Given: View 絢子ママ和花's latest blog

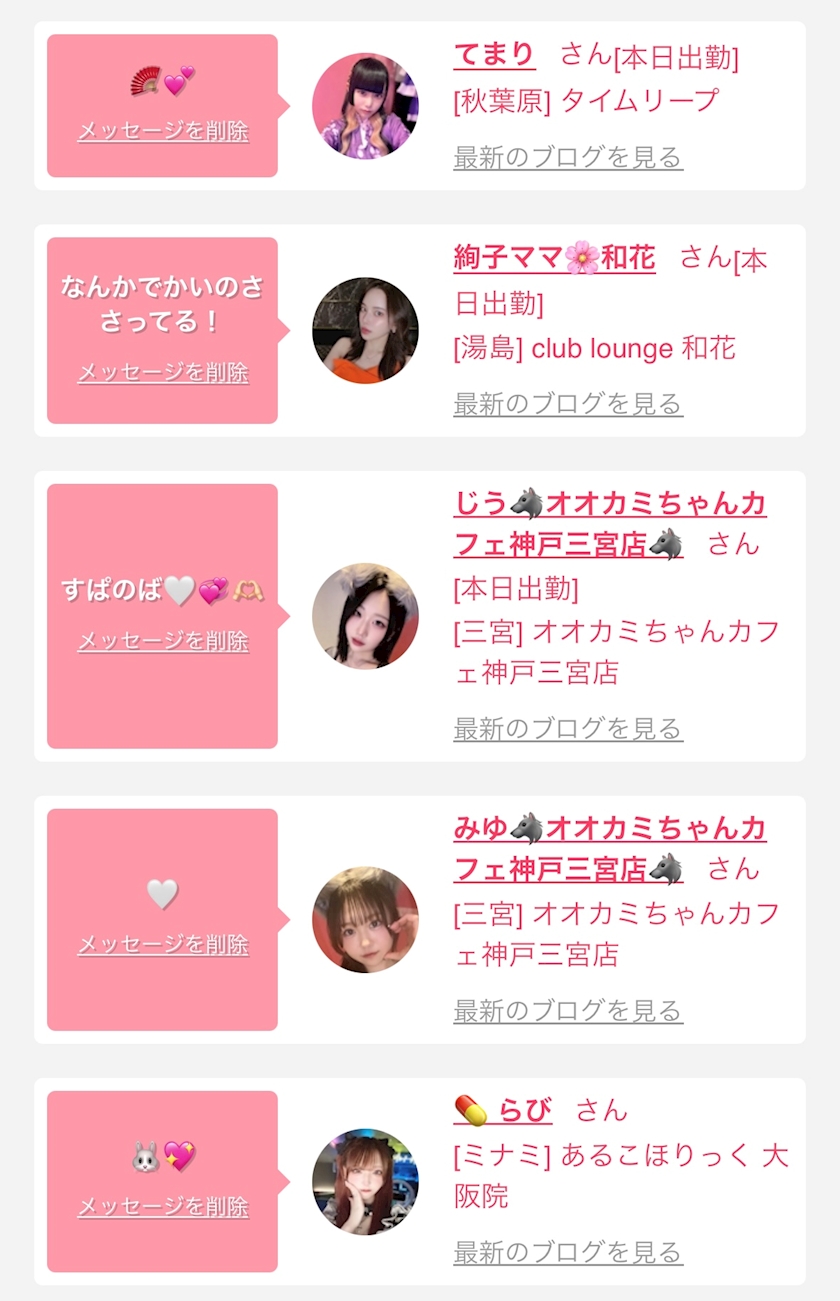Looking at the screenshot, I should click(x=568, y=403).
